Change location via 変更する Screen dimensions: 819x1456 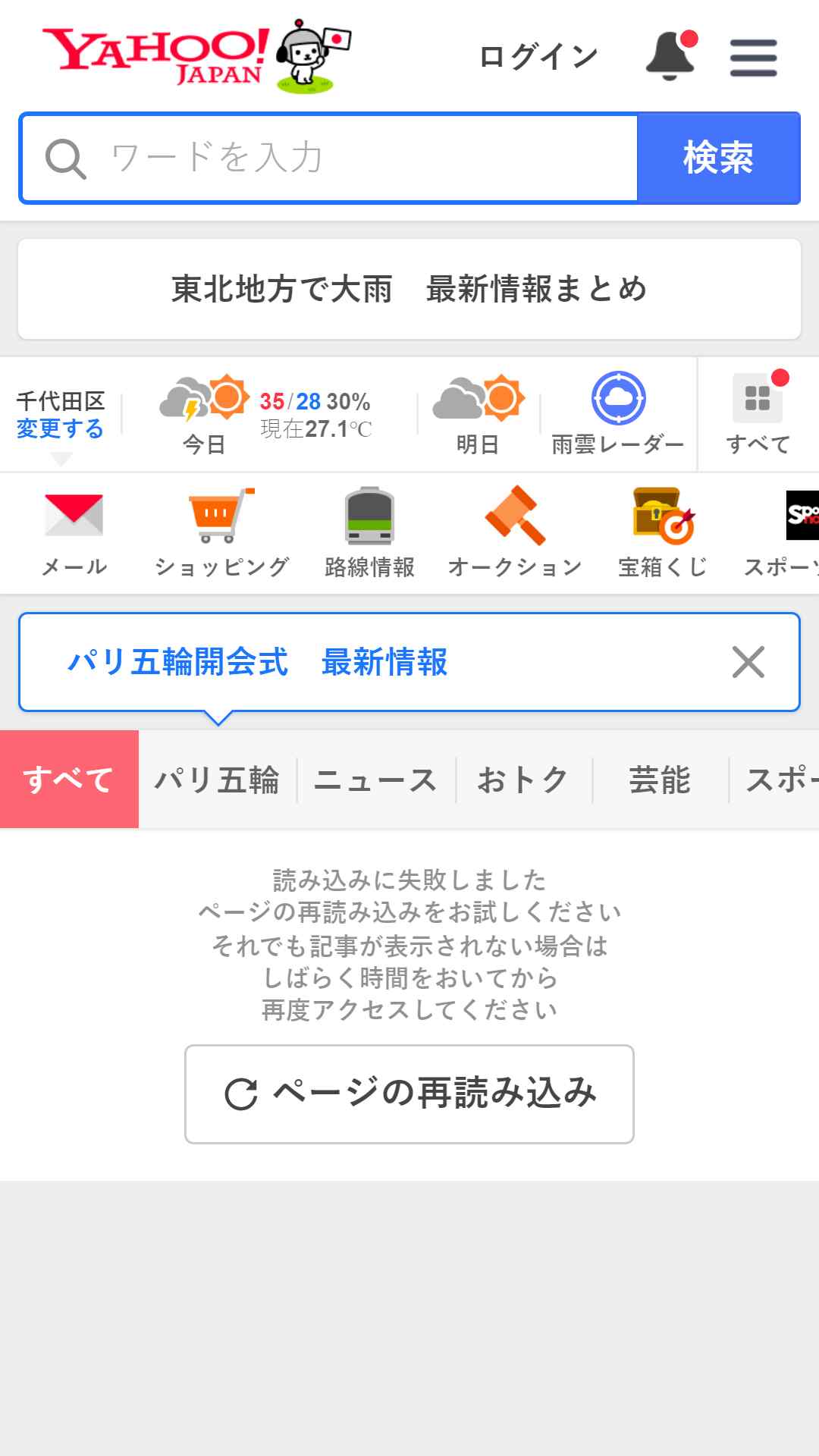60,428
